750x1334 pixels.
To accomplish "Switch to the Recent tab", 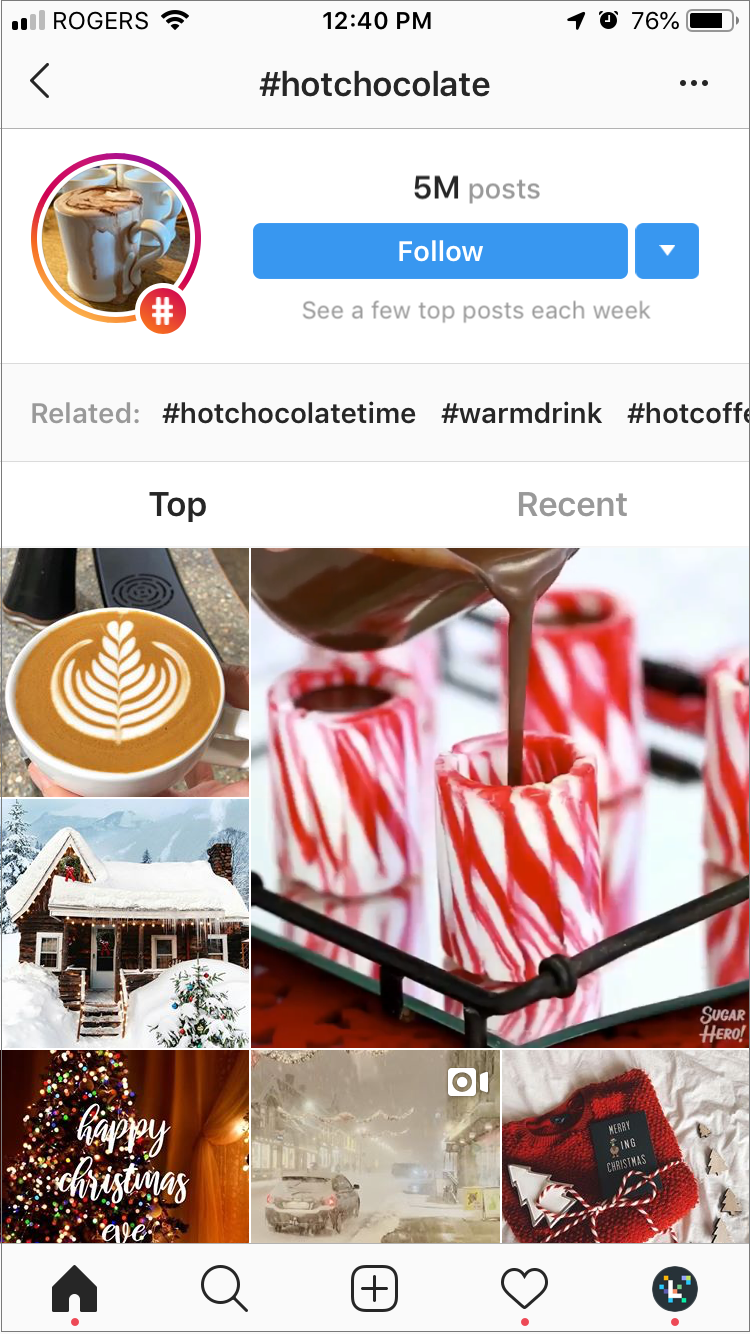I will click(x=572, y=505).
